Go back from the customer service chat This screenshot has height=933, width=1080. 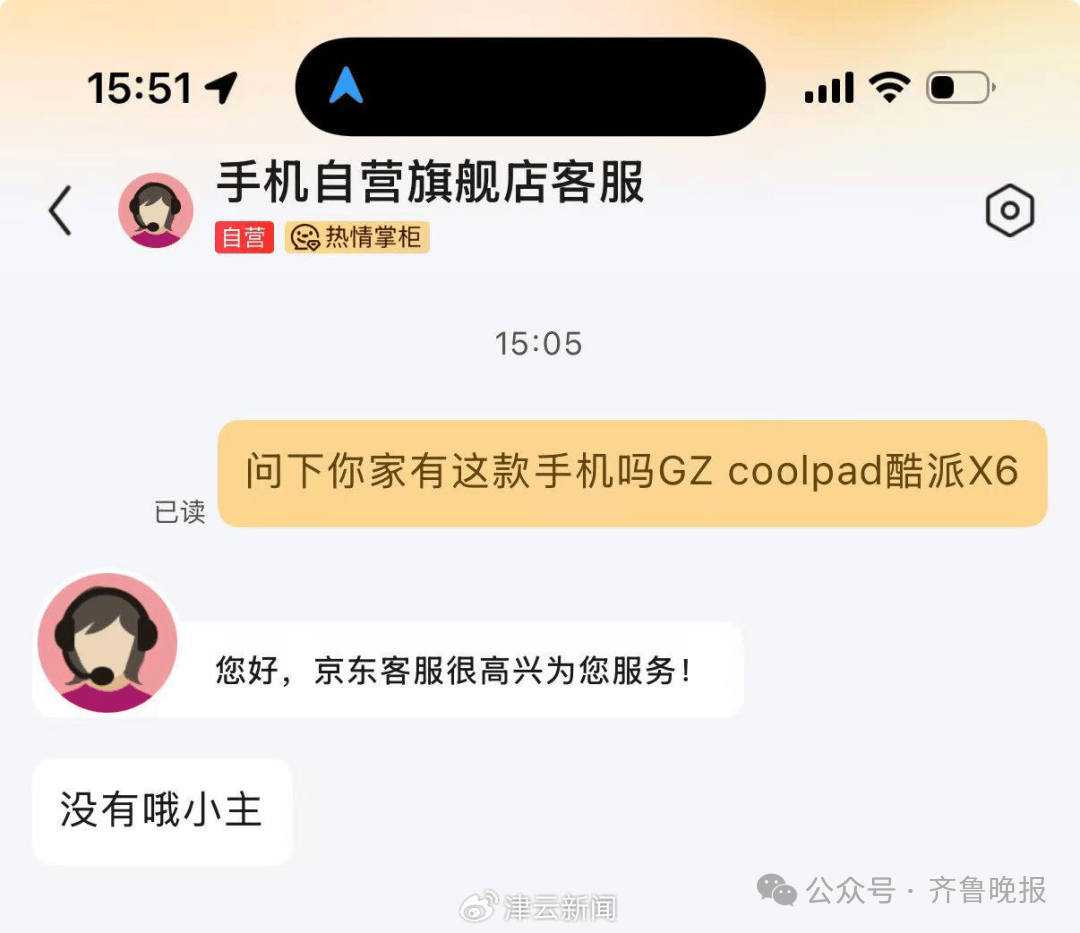coord(61,211)
